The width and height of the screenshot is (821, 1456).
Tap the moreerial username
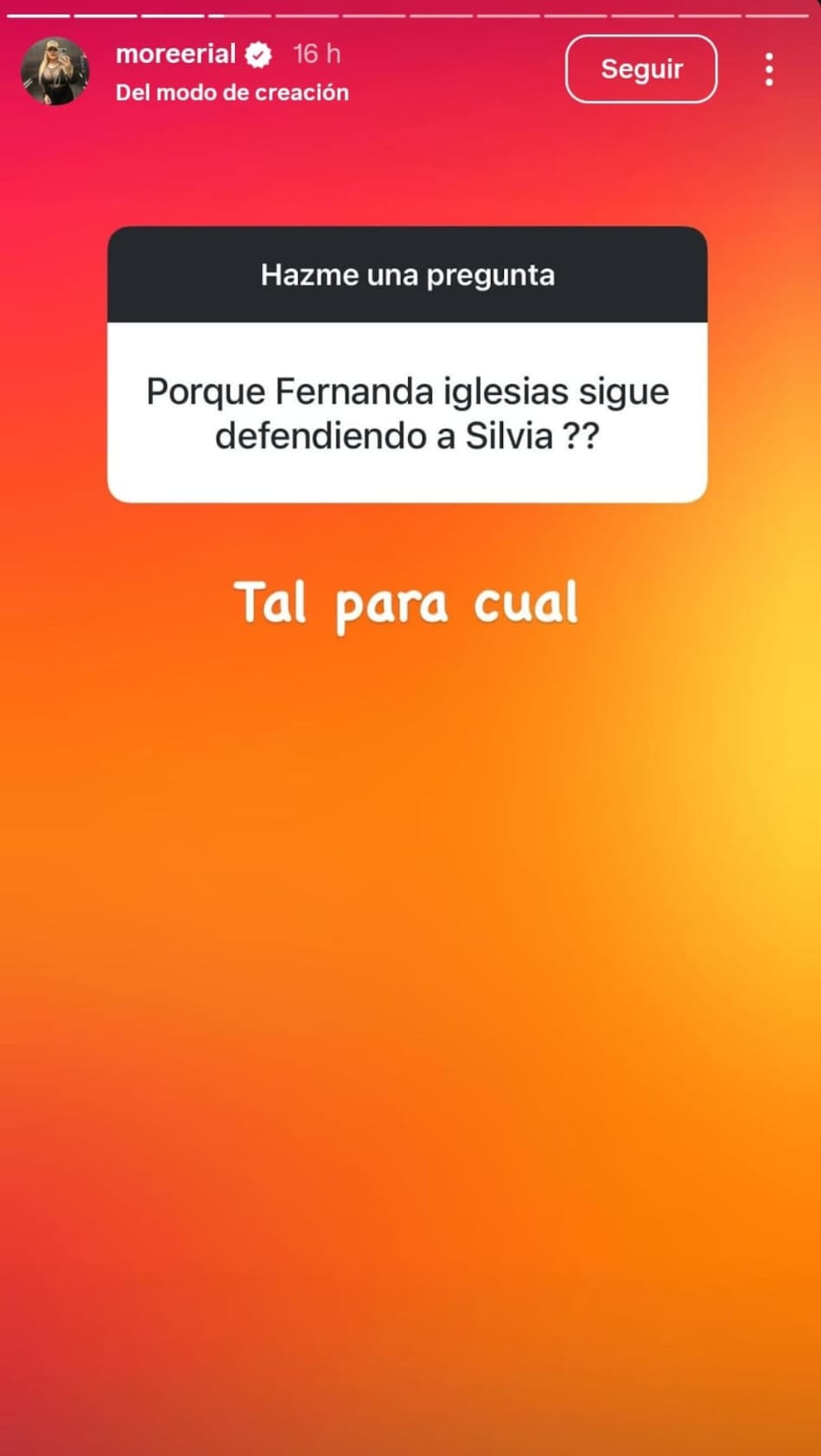[x=175, y=54]
